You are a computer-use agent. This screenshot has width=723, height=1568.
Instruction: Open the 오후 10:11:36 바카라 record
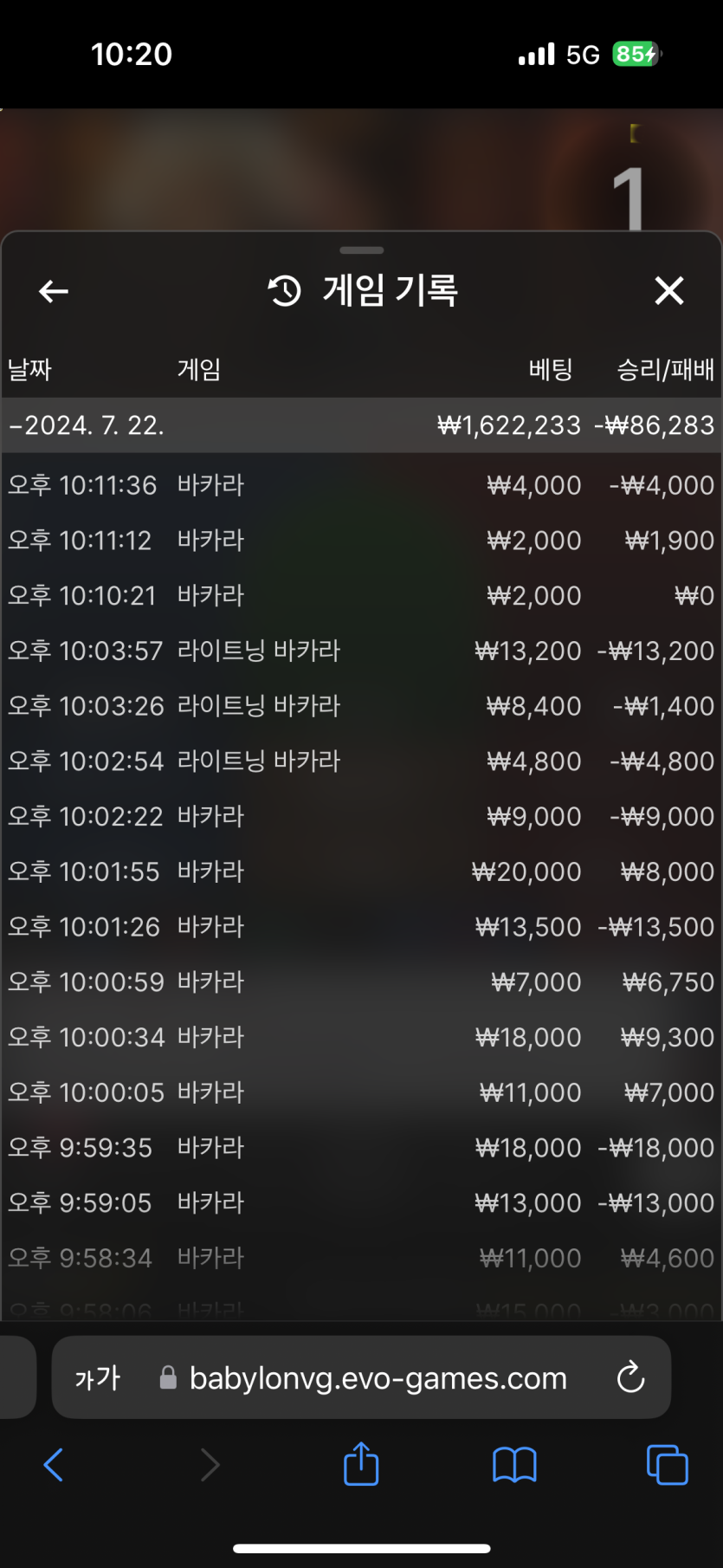(361, 485)
